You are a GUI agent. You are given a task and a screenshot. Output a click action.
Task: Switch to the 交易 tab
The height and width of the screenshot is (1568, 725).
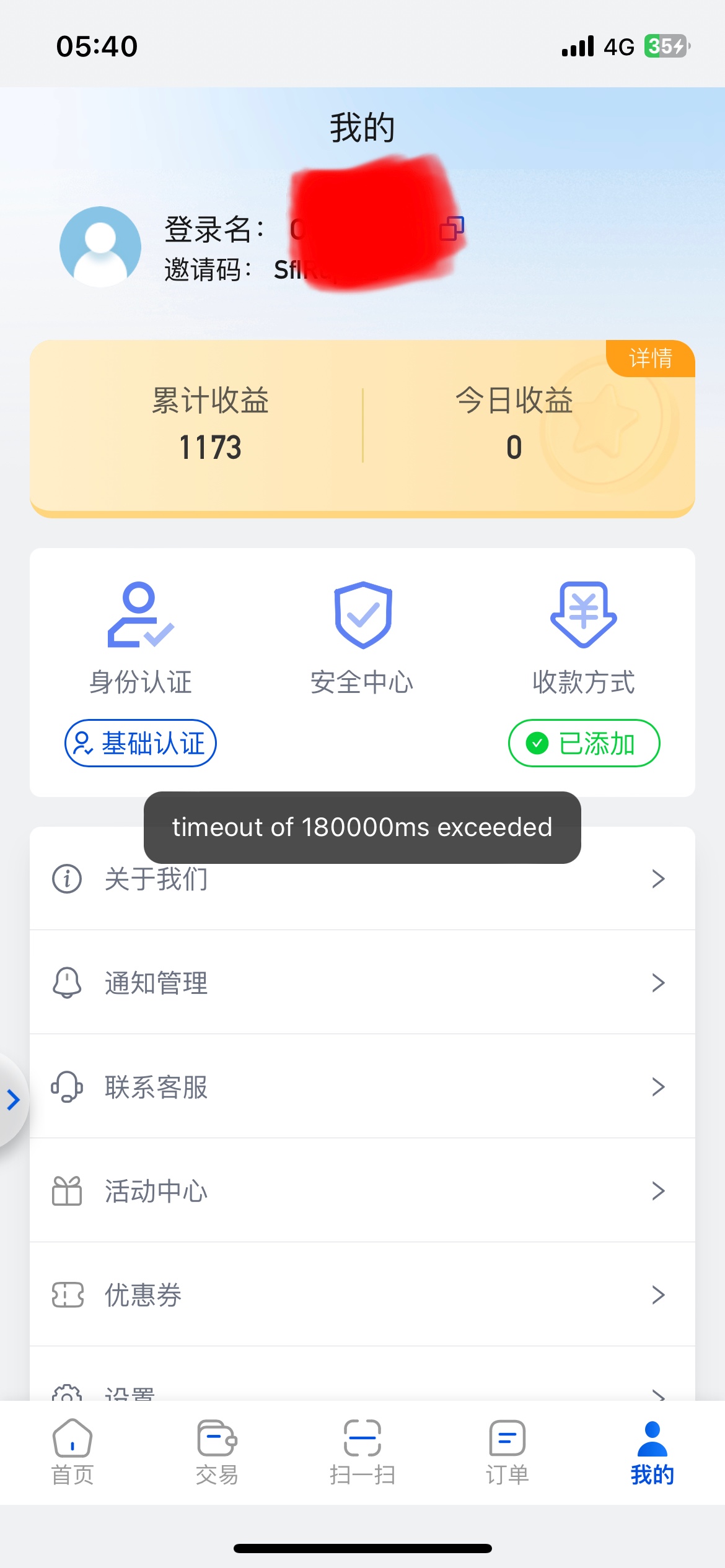tap(217, 1452)
